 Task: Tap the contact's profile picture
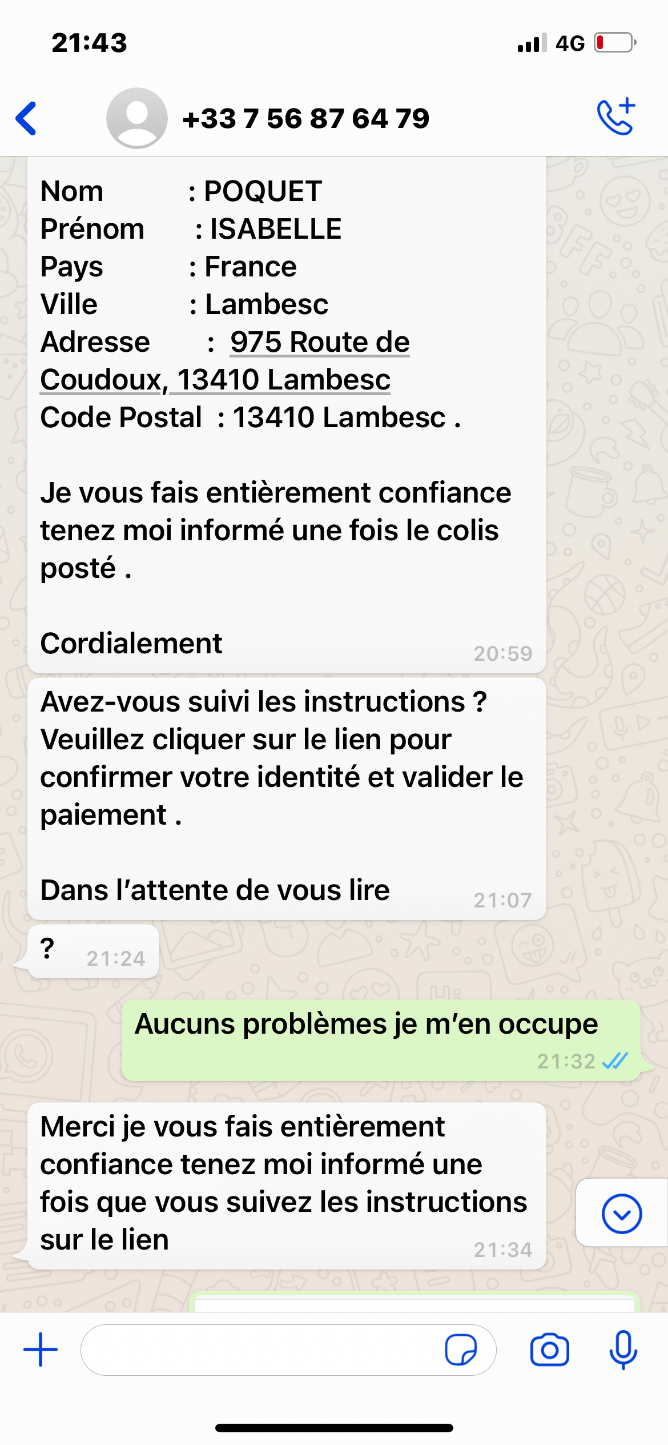(137, 119)
